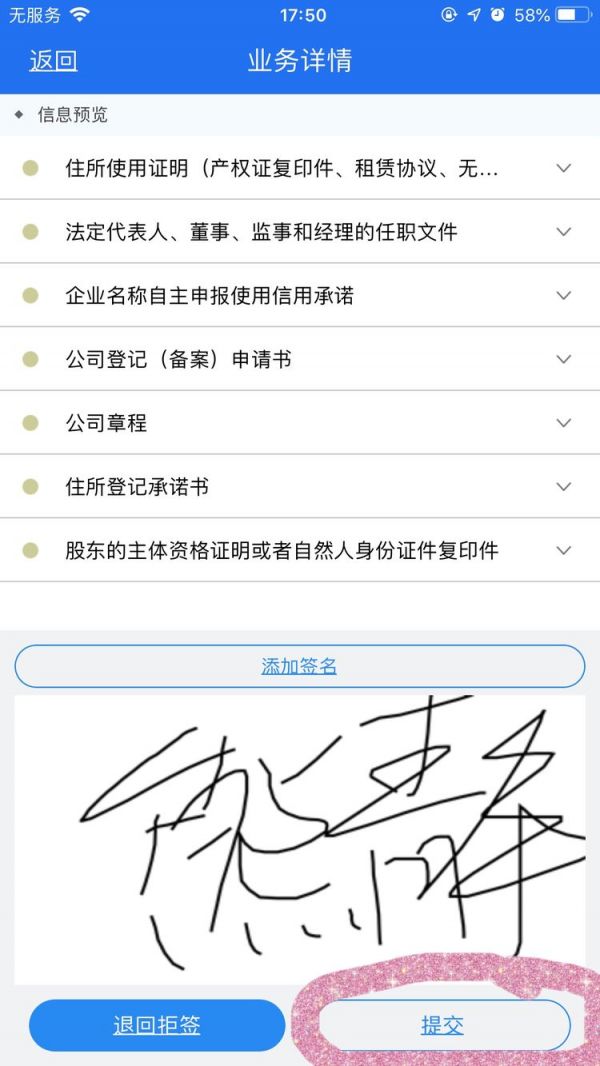600x1066 pixels.
Task: Expand 企业名称自主申报使用信用承诺
Action: (x=300, y=296)
